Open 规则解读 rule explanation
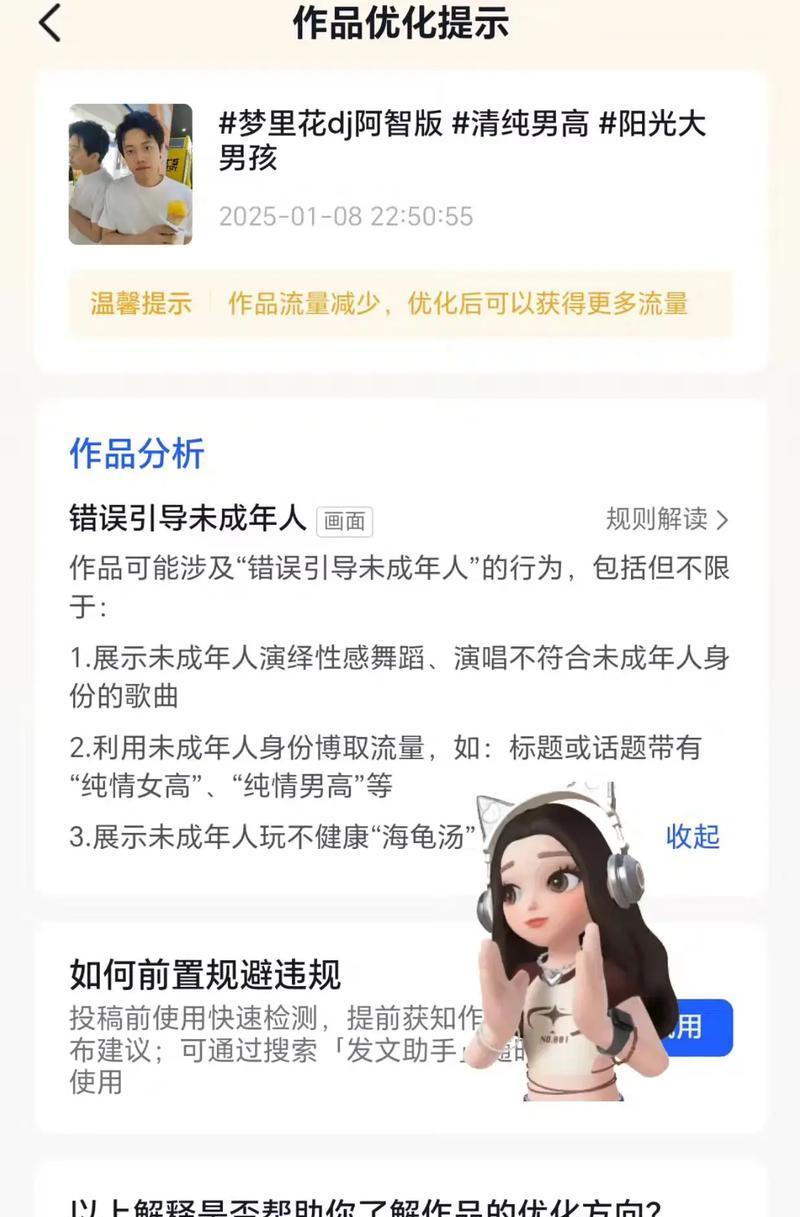The image size is (800, 1217). 667,519
